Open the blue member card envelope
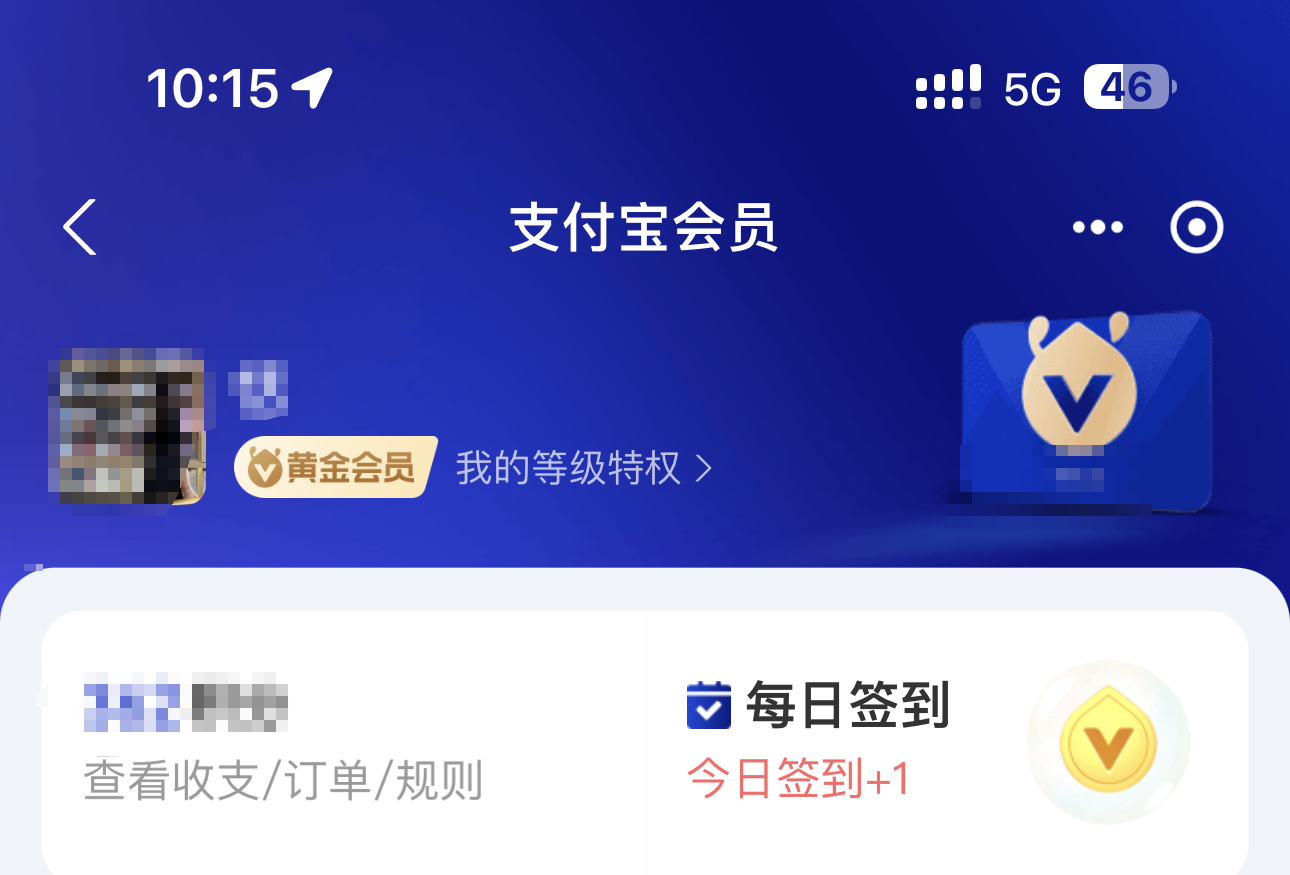The image size is (1290, 875). (x=1085, y=410)
